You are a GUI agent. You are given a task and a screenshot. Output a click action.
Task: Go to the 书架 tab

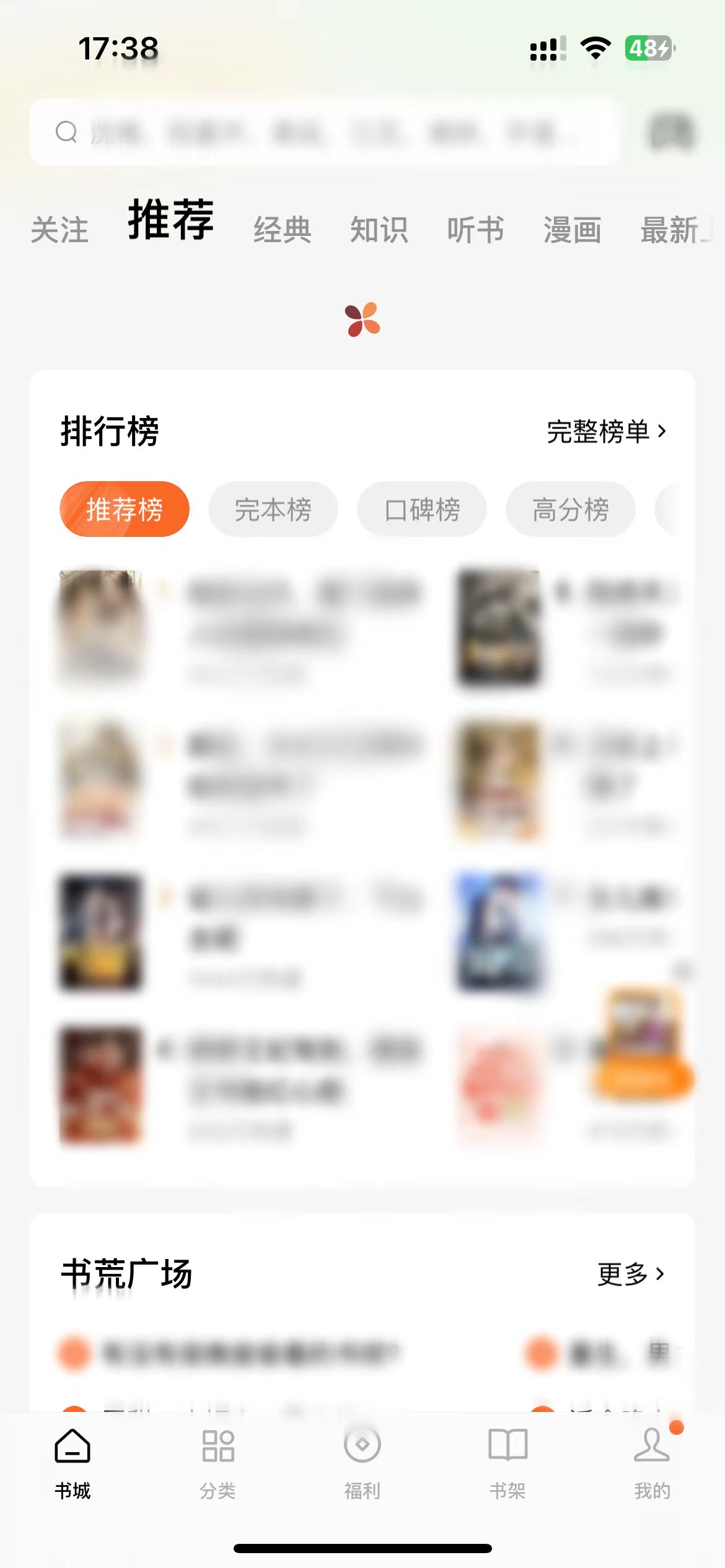507,1463
